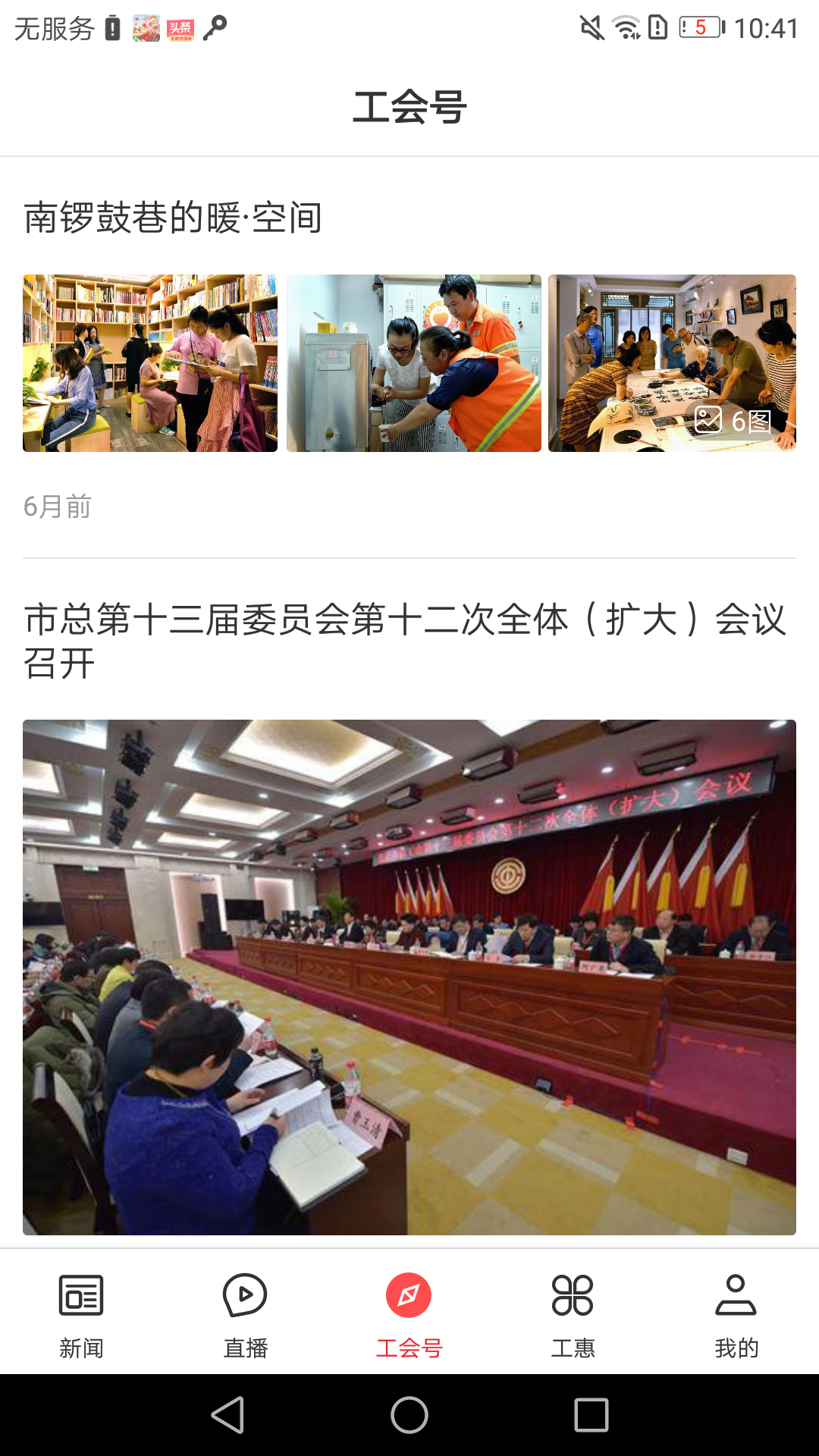Switch to the 新闻 tab

point(81,1346)
